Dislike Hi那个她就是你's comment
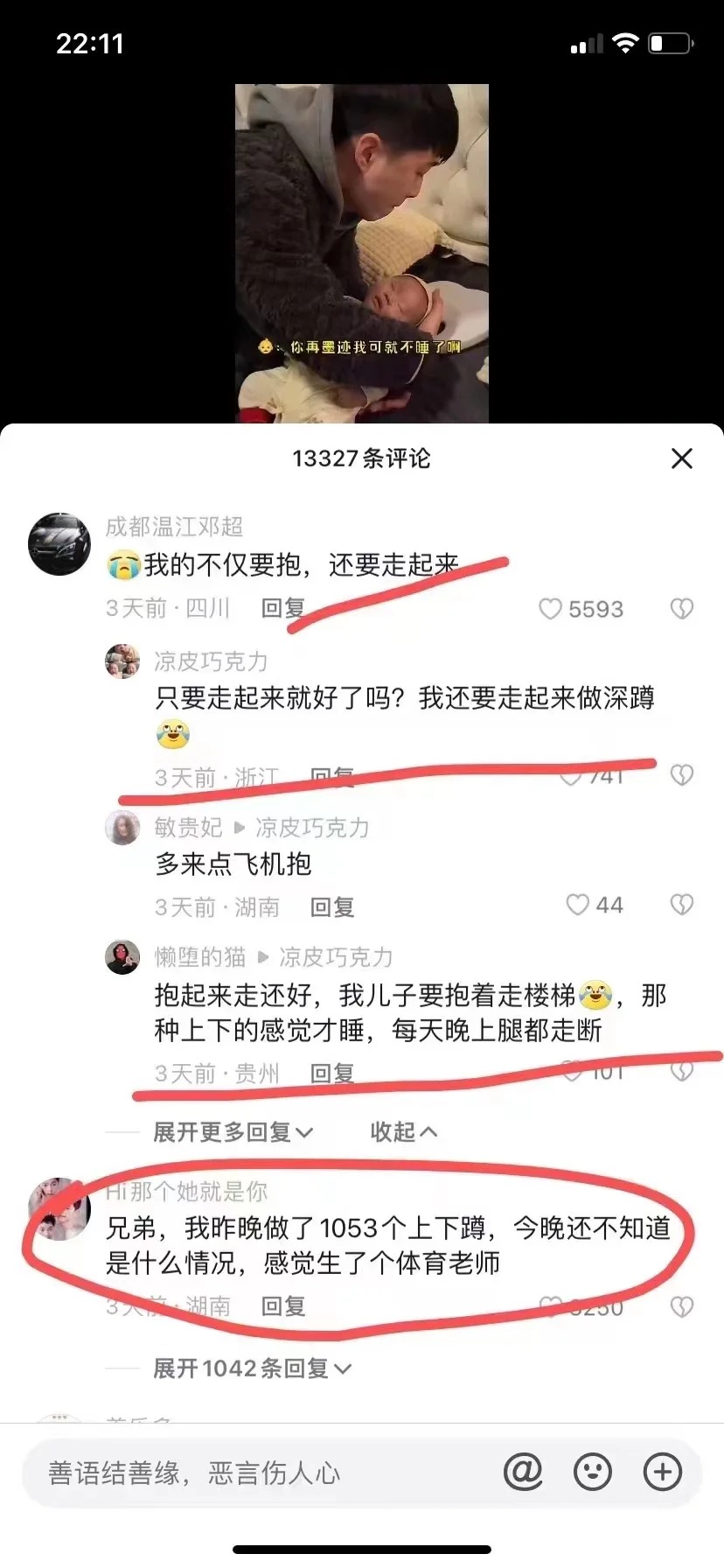This screenshot has height=1568, width=724. (x=681, y=1307)
